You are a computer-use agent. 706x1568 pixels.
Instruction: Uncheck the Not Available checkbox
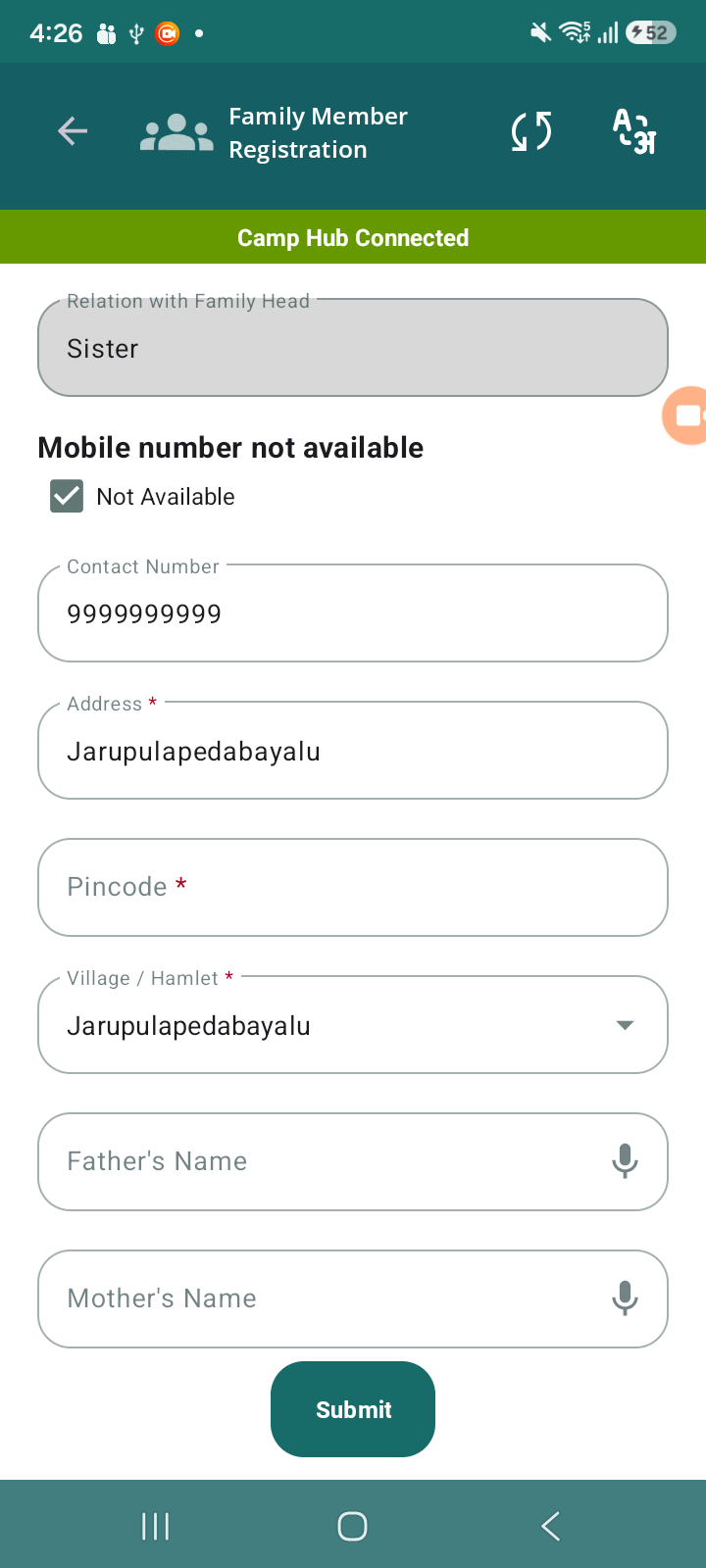(67, 497)
